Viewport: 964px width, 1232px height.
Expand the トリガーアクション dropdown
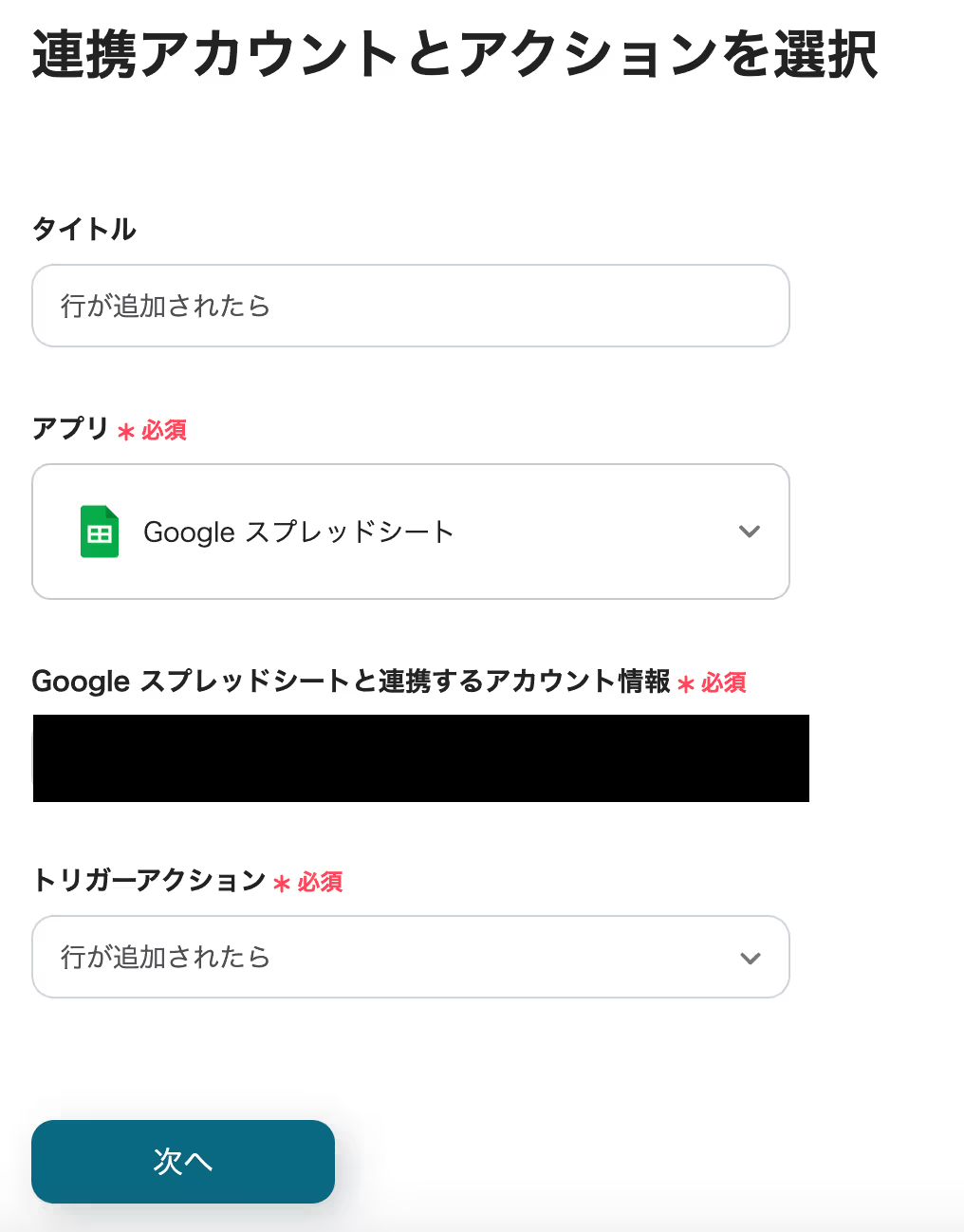click(410, 957)
